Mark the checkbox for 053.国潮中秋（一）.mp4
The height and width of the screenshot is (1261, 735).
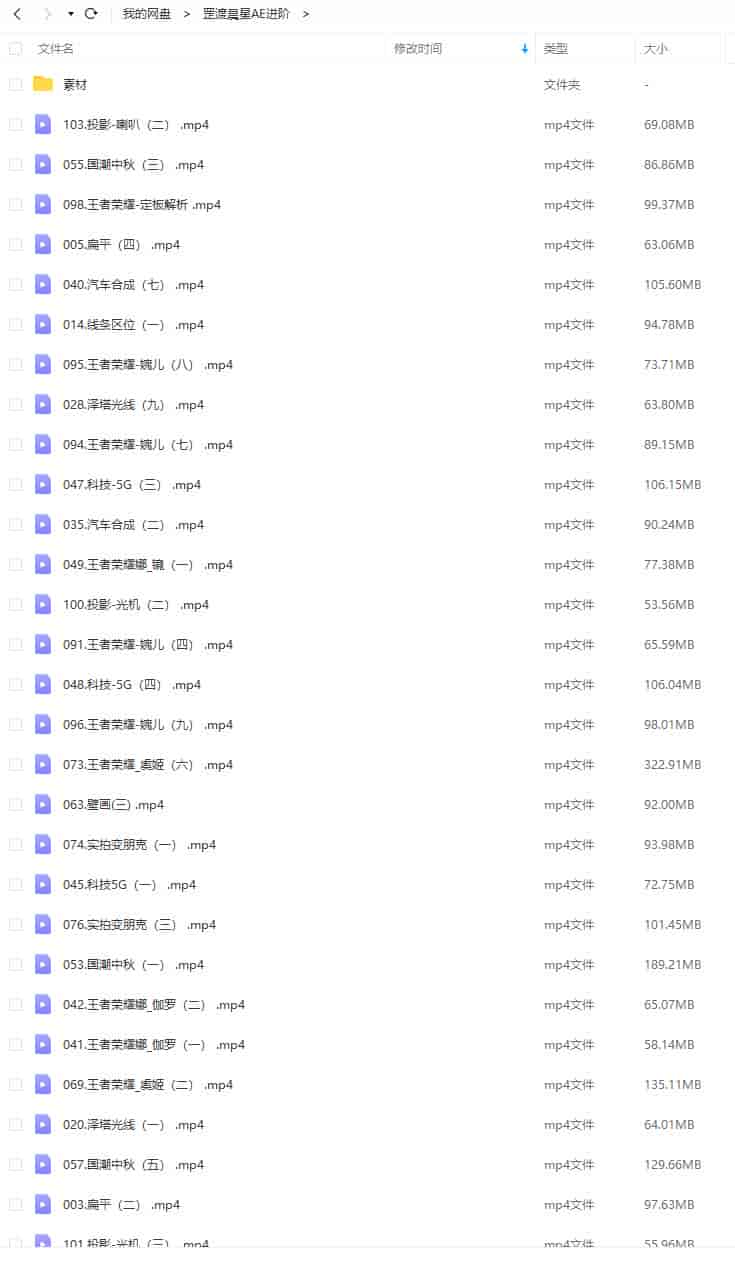[15, 965]
